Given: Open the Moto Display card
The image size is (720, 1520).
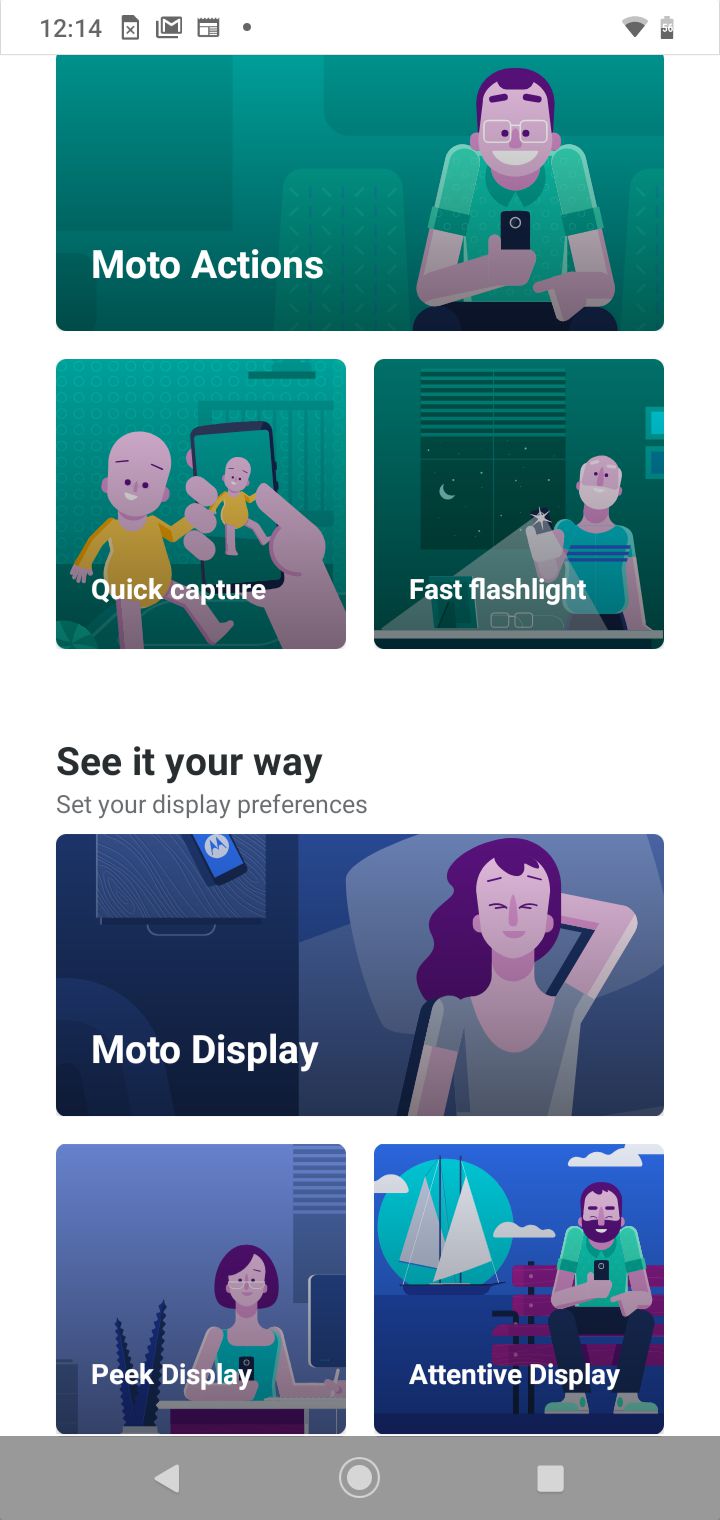Looking at the screenshot, I should 360,975.
